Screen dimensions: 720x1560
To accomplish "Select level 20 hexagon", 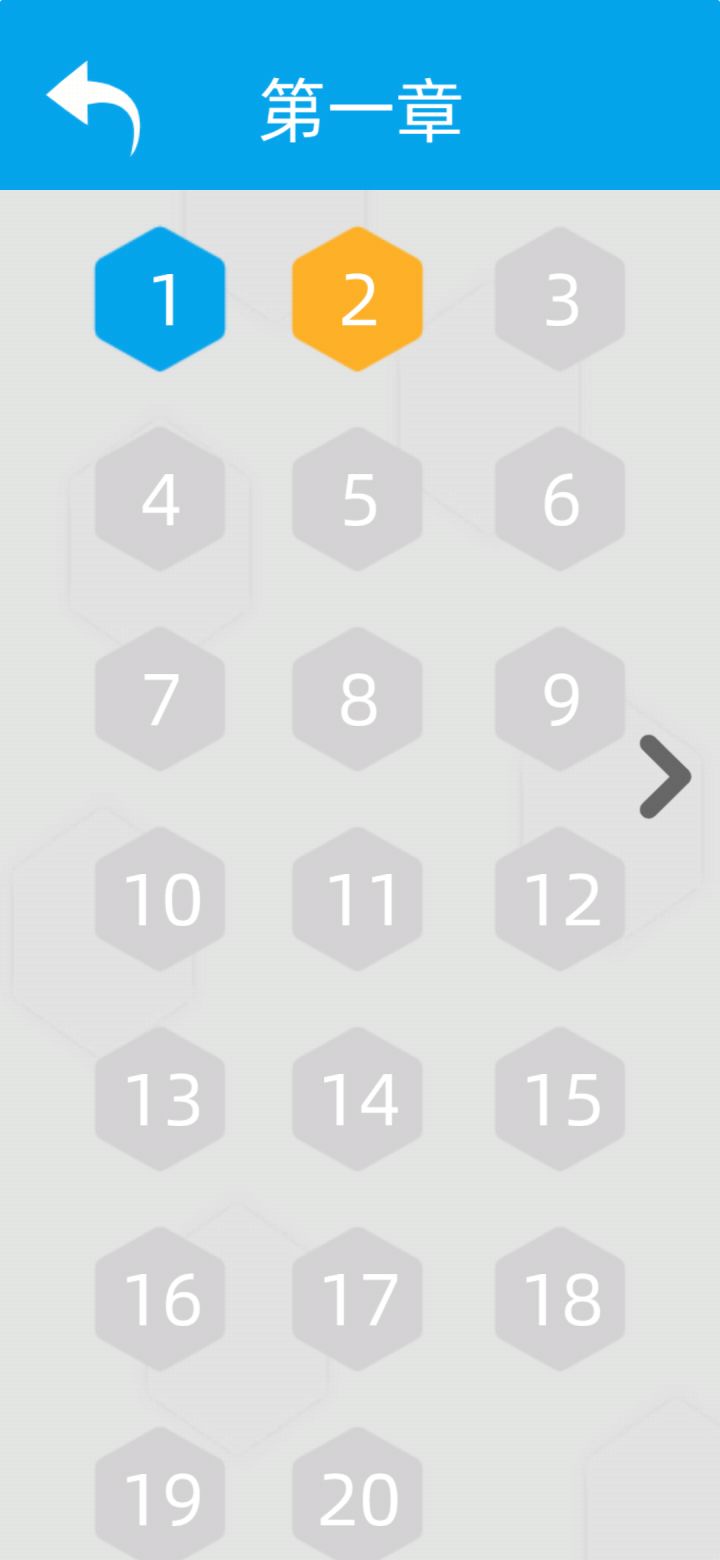I will pos(357,1497).
